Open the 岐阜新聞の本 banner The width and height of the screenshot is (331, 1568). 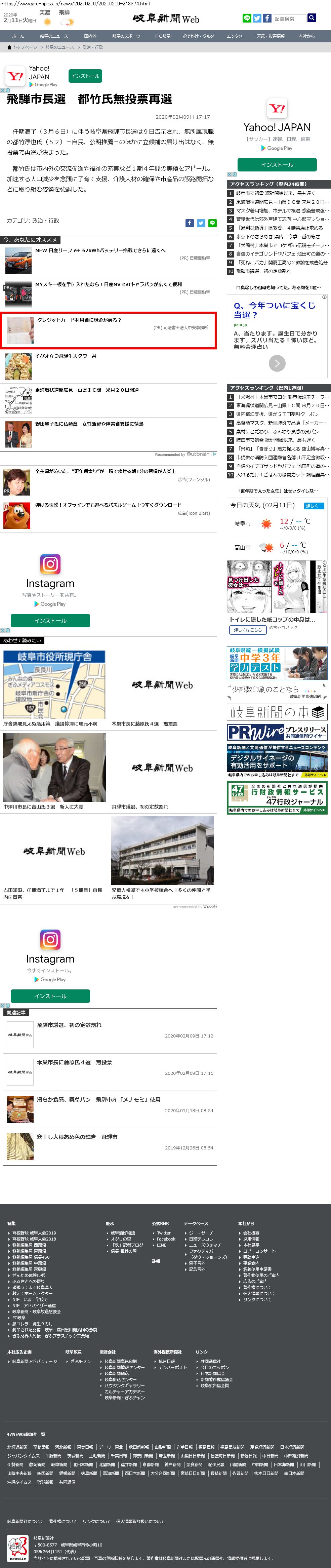coord(277,712)
